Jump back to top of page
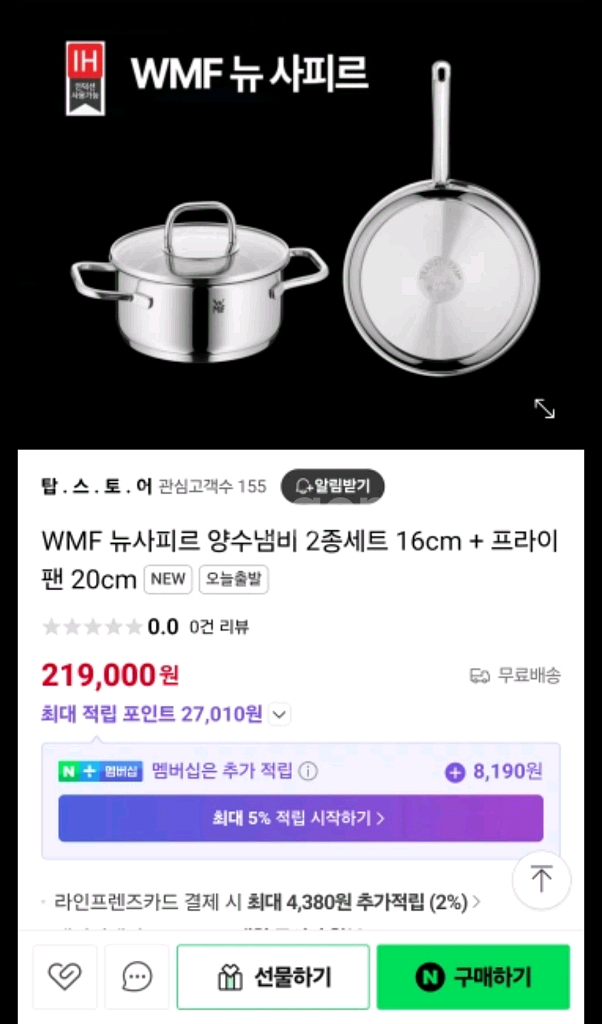This screenshot has height=1024, width=602. (x=541, y=880)
